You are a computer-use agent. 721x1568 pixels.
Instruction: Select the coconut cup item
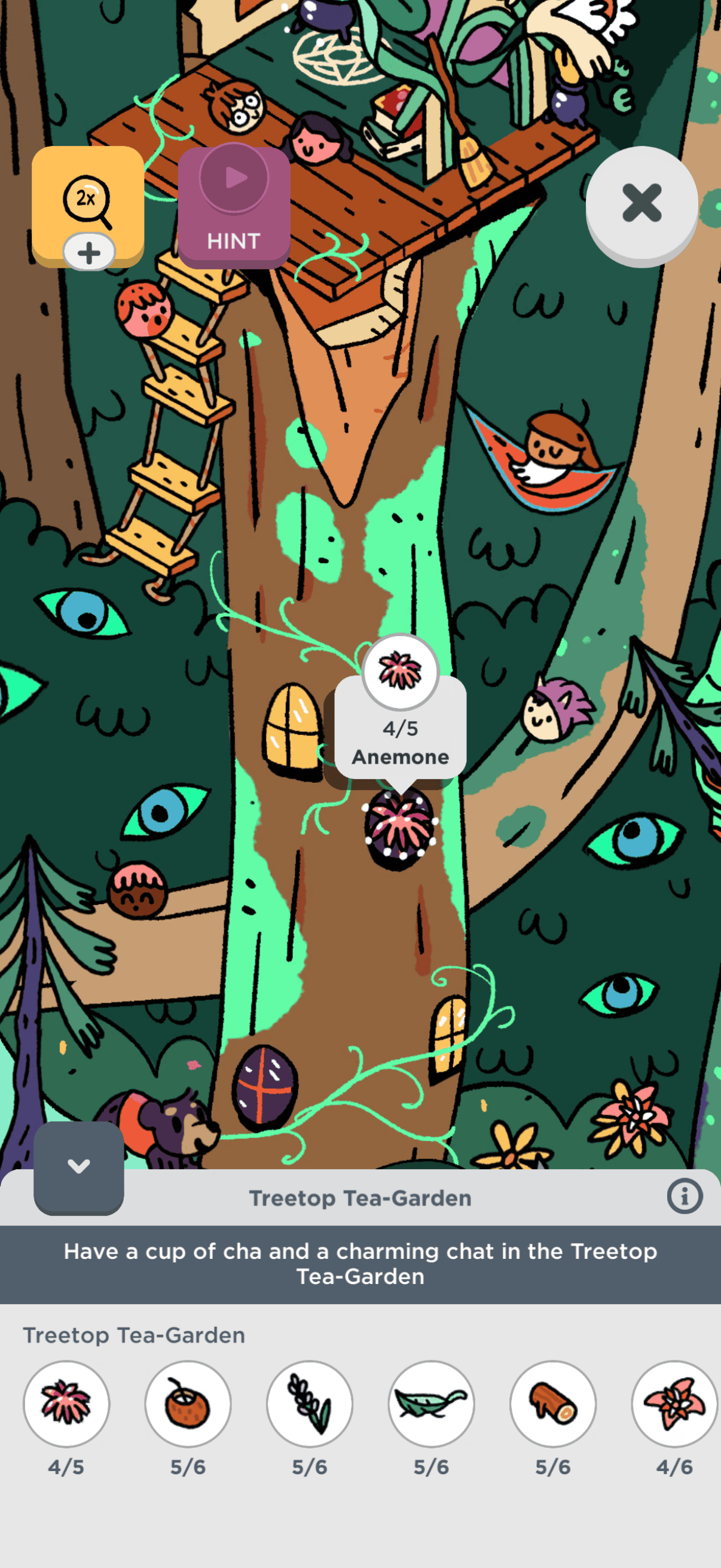pos(188,1403)
